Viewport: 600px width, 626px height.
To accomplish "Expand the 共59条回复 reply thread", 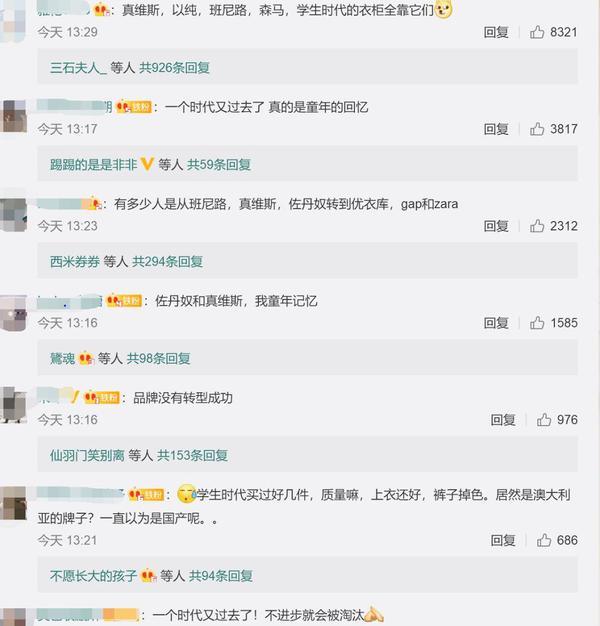I will (219, 165).
